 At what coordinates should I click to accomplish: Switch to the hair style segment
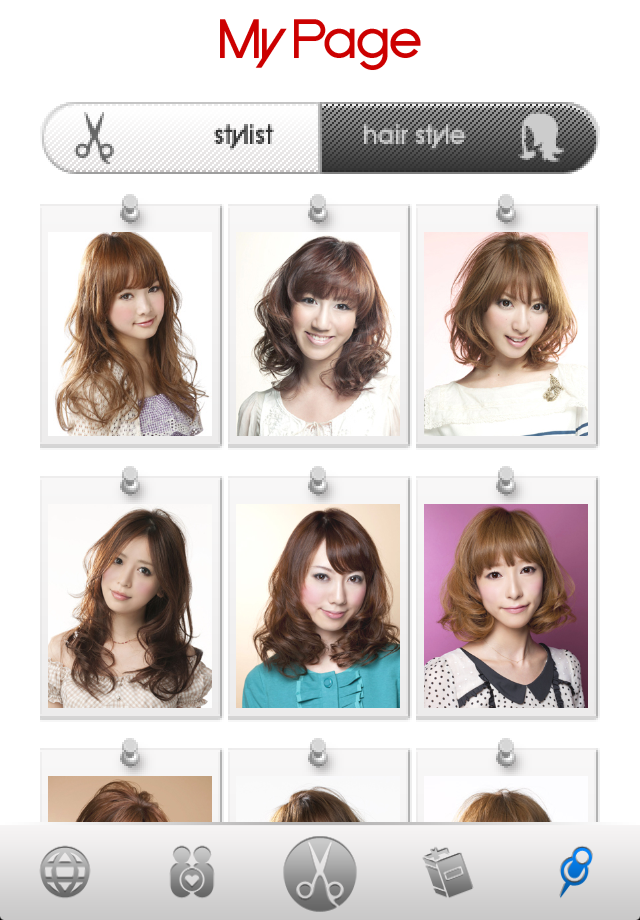tap(458, 137)
